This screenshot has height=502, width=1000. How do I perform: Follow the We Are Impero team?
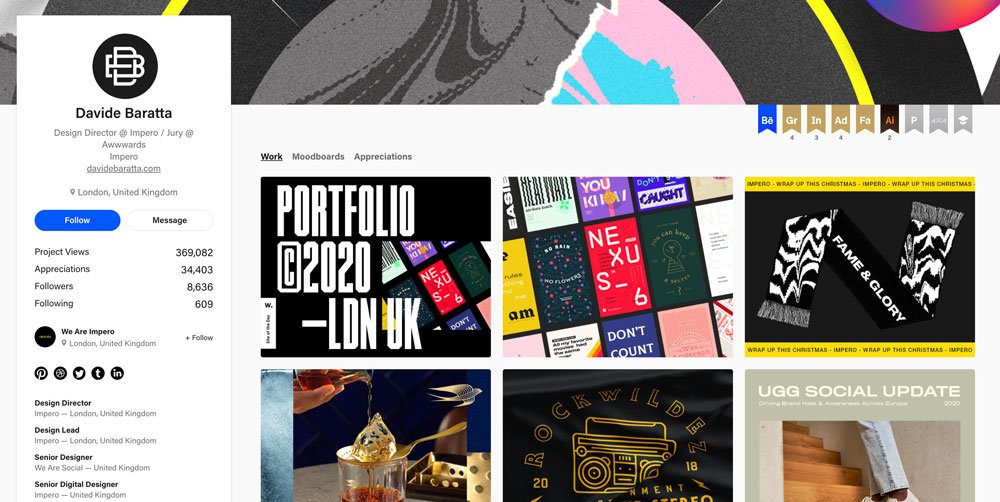click(199, 338)
